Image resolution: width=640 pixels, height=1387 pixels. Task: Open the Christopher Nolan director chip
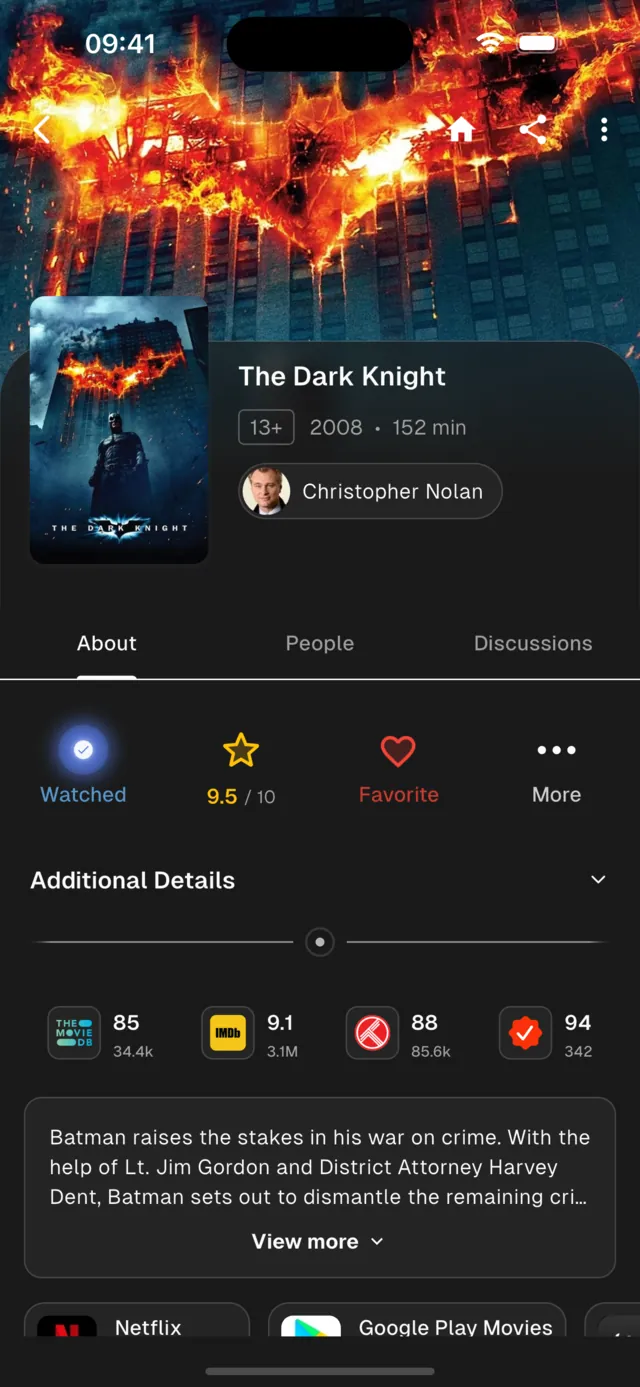point(370,491)
